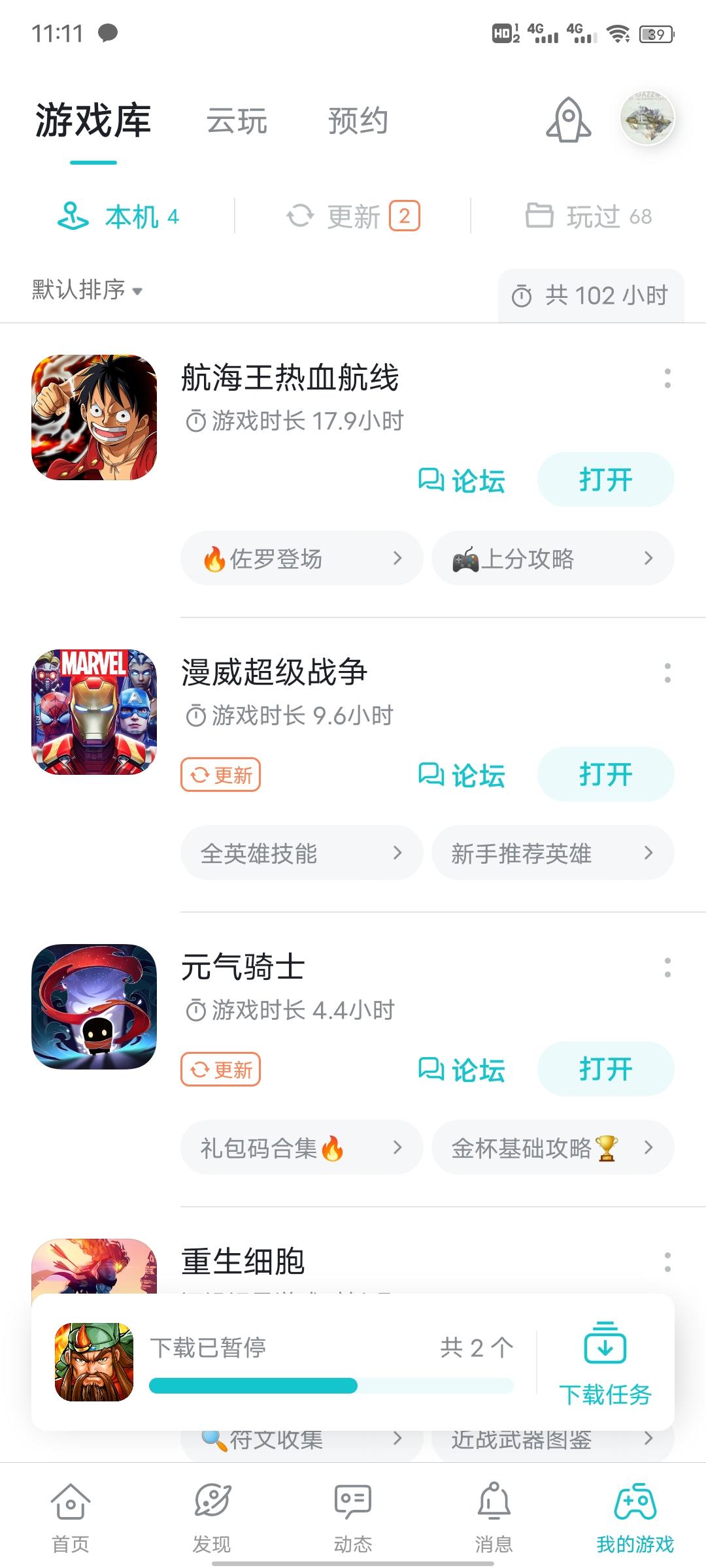Open the 佐罗登场 chip

pos(301,559)
